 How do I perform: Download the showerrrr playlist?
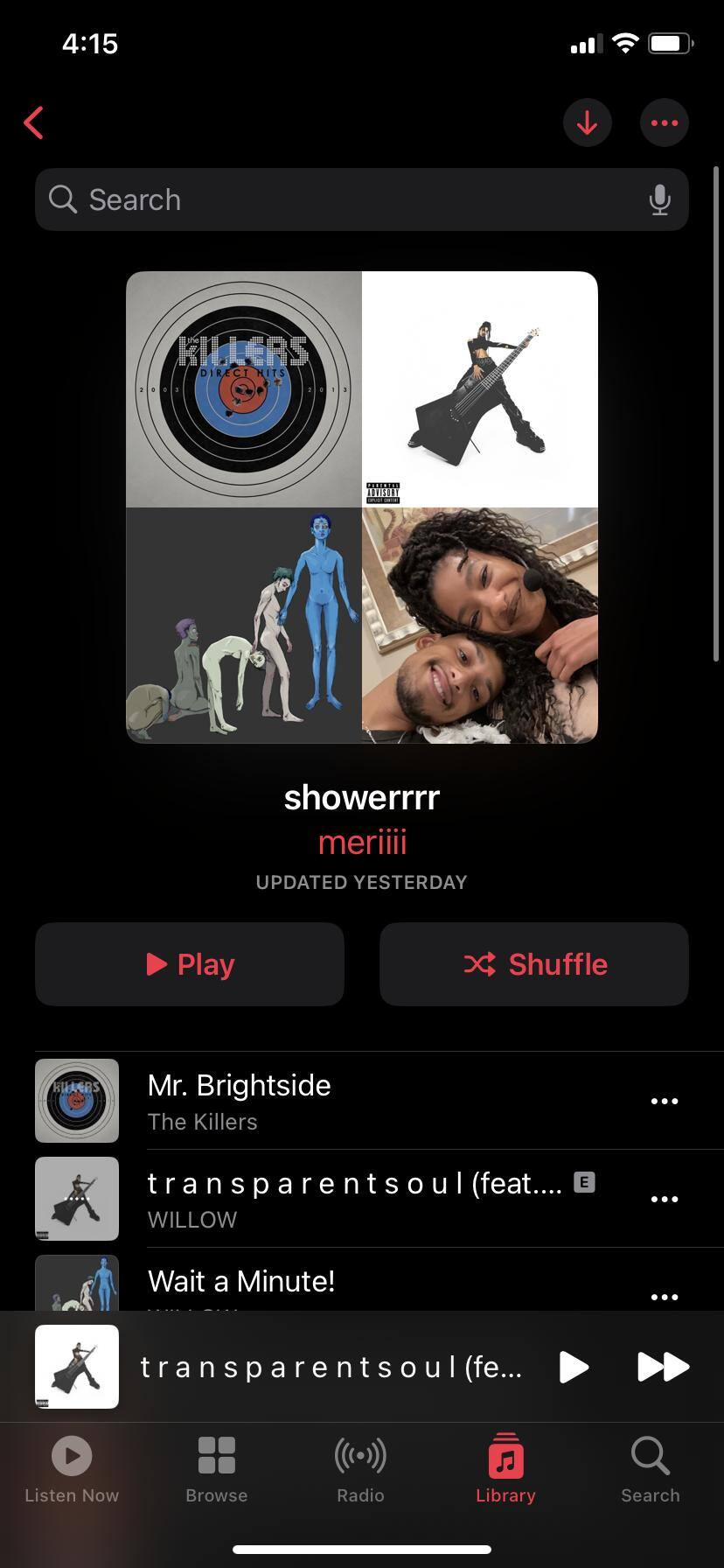[587, 123]
